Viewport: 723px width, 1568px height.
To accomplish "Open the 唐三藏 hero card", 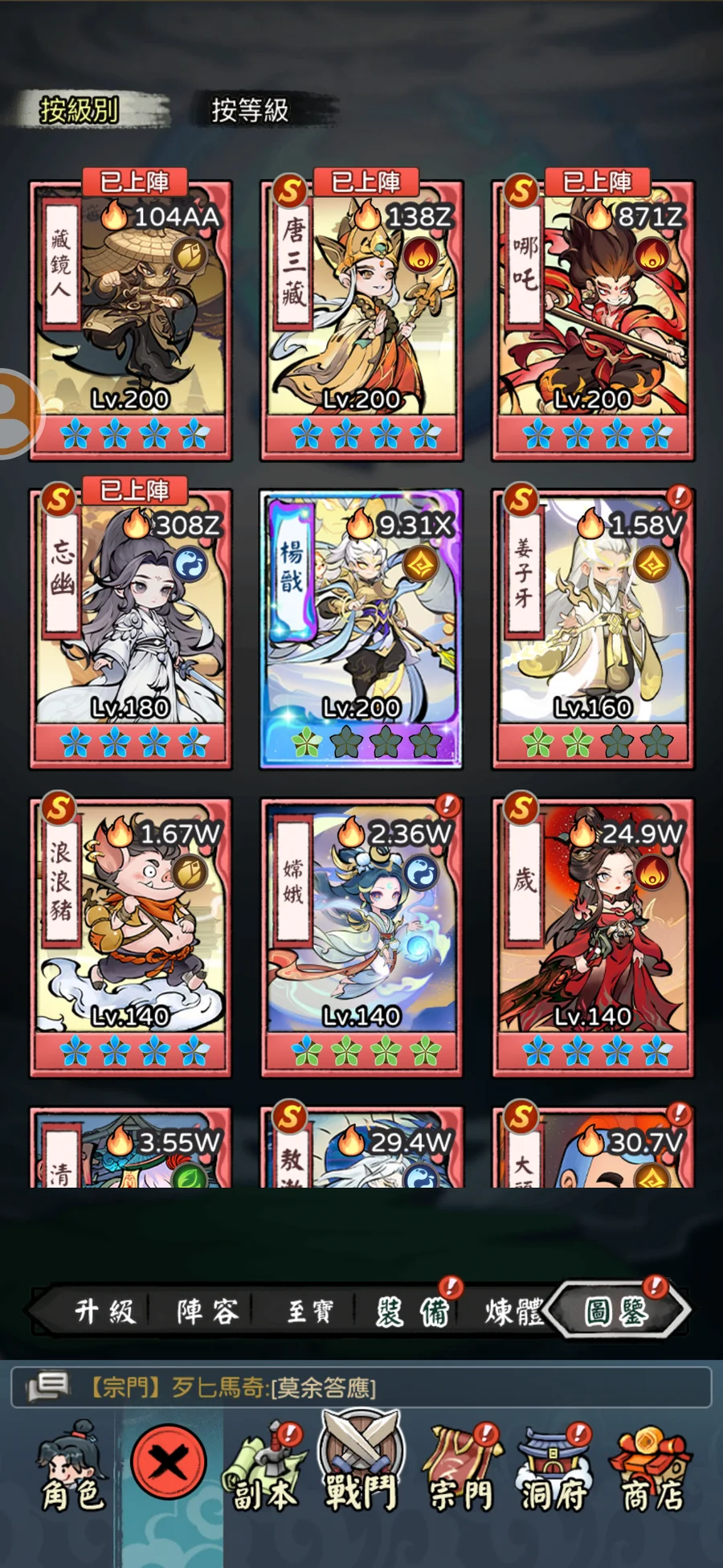I will click(x=361, y=321).
